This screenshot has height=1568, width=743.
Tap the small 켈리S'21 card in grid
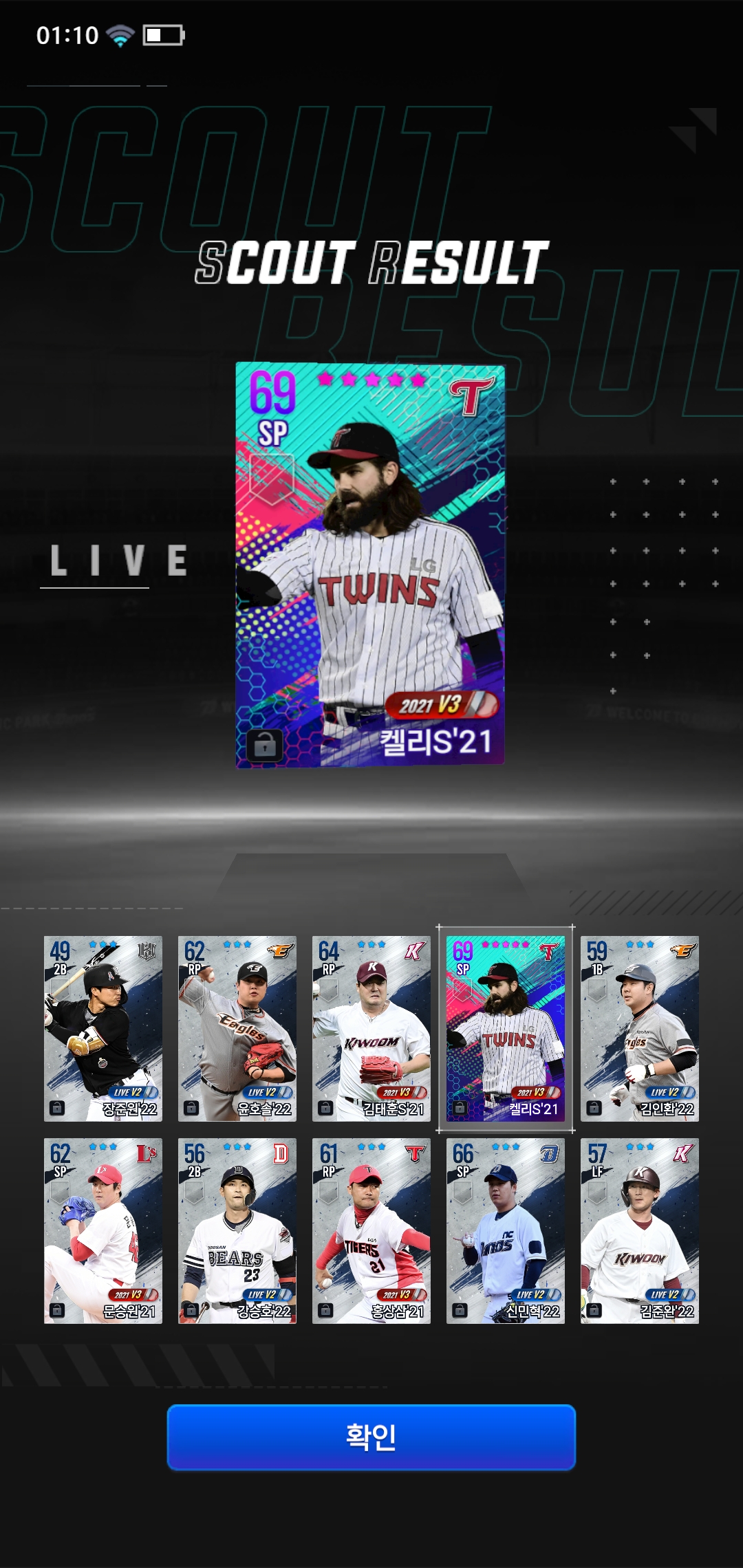[506, 1028]
